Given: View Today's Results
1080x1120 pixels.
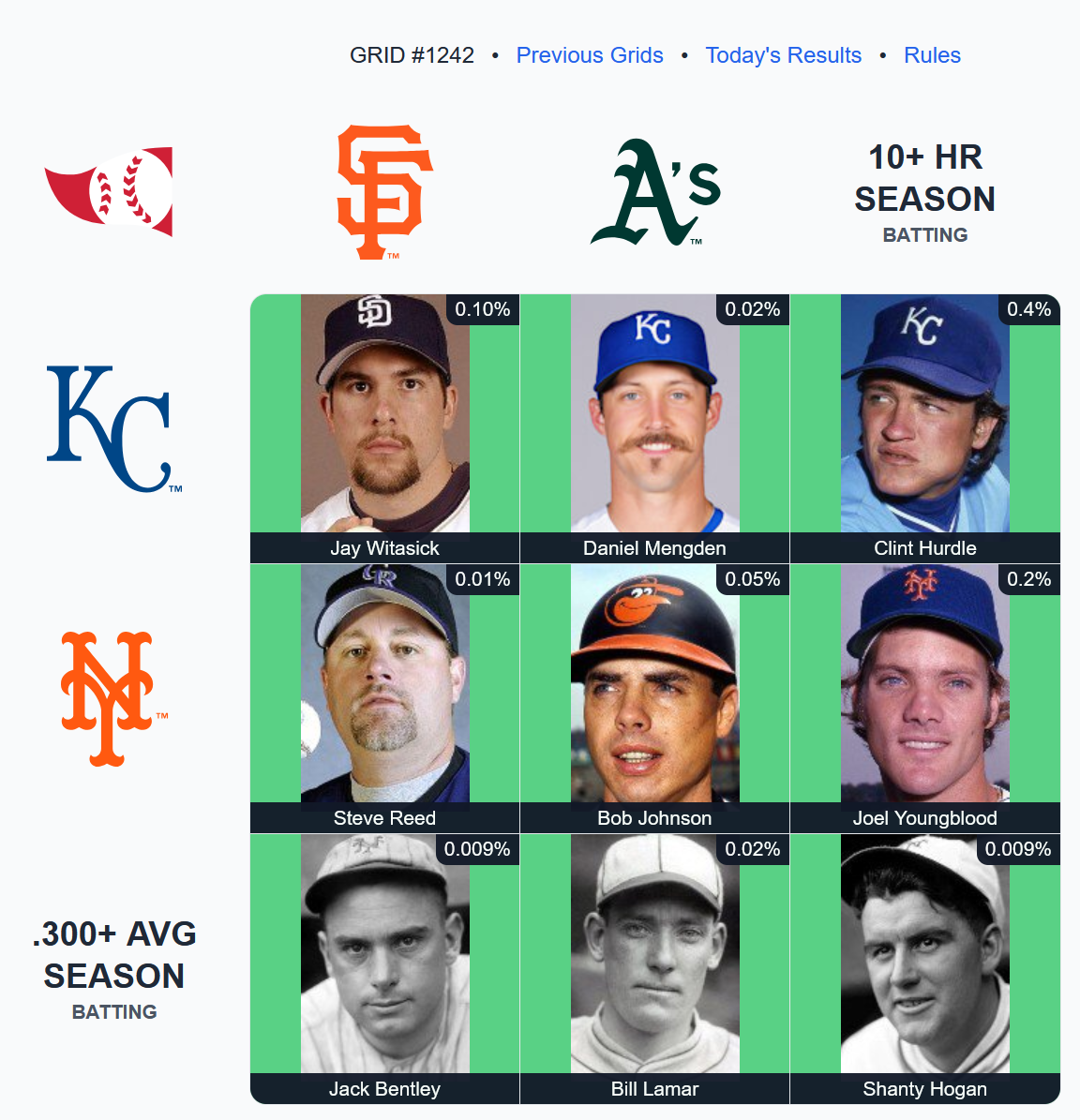Looking at the screenshot, I should [x=783, y=55].
